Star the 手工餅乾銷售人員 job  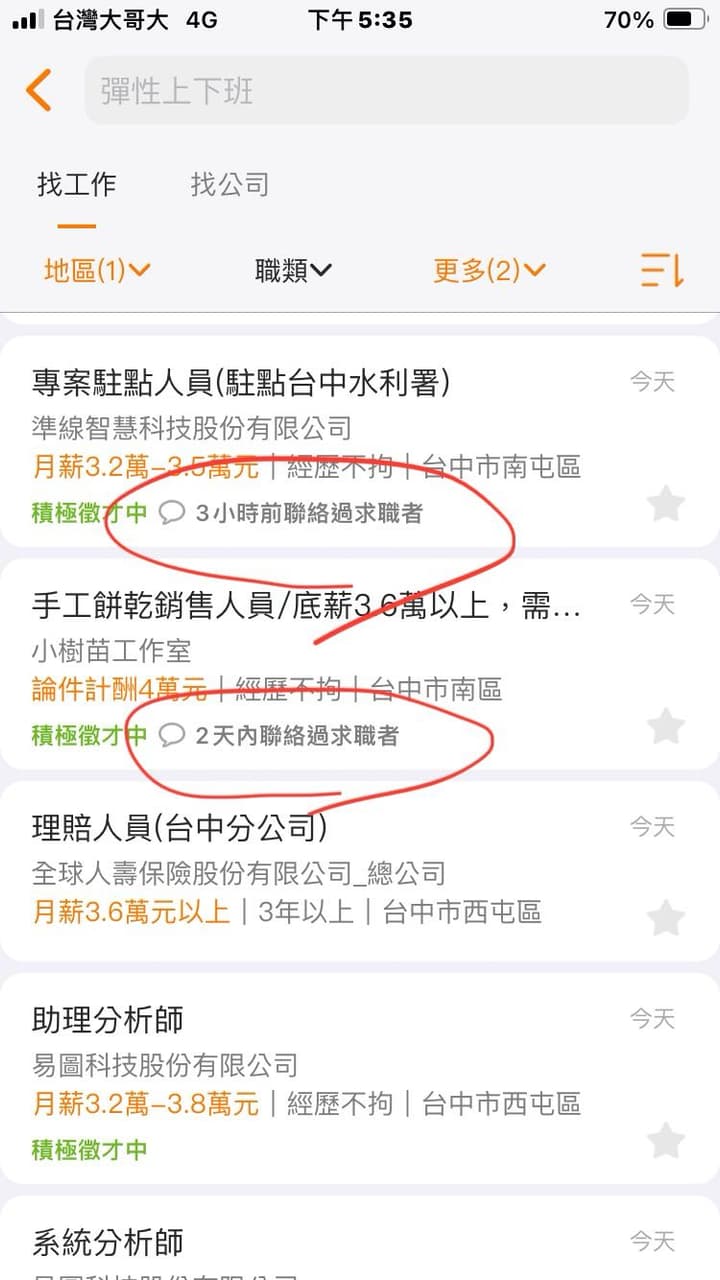(665, 726)
